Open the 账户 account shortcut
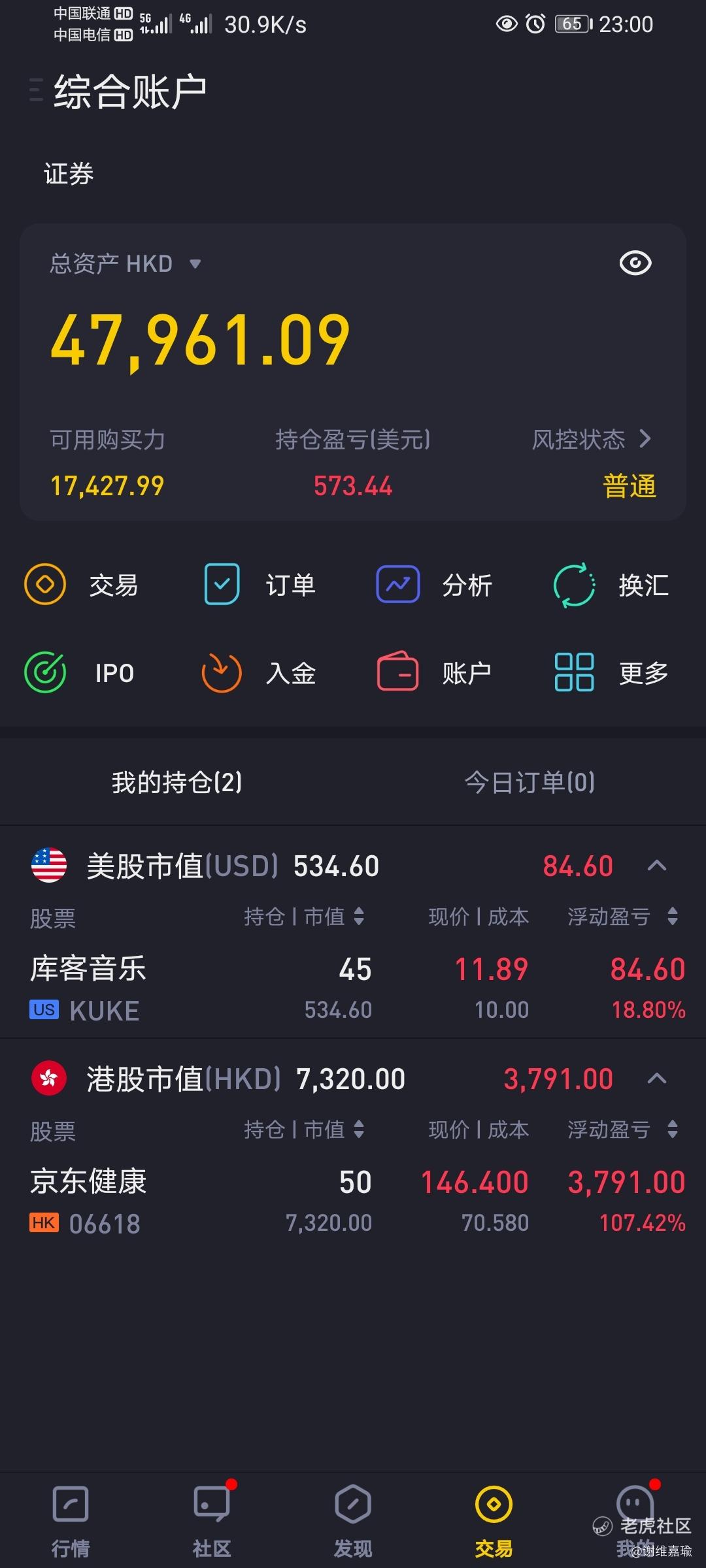The image size is (706, 1568). point(435,673)
